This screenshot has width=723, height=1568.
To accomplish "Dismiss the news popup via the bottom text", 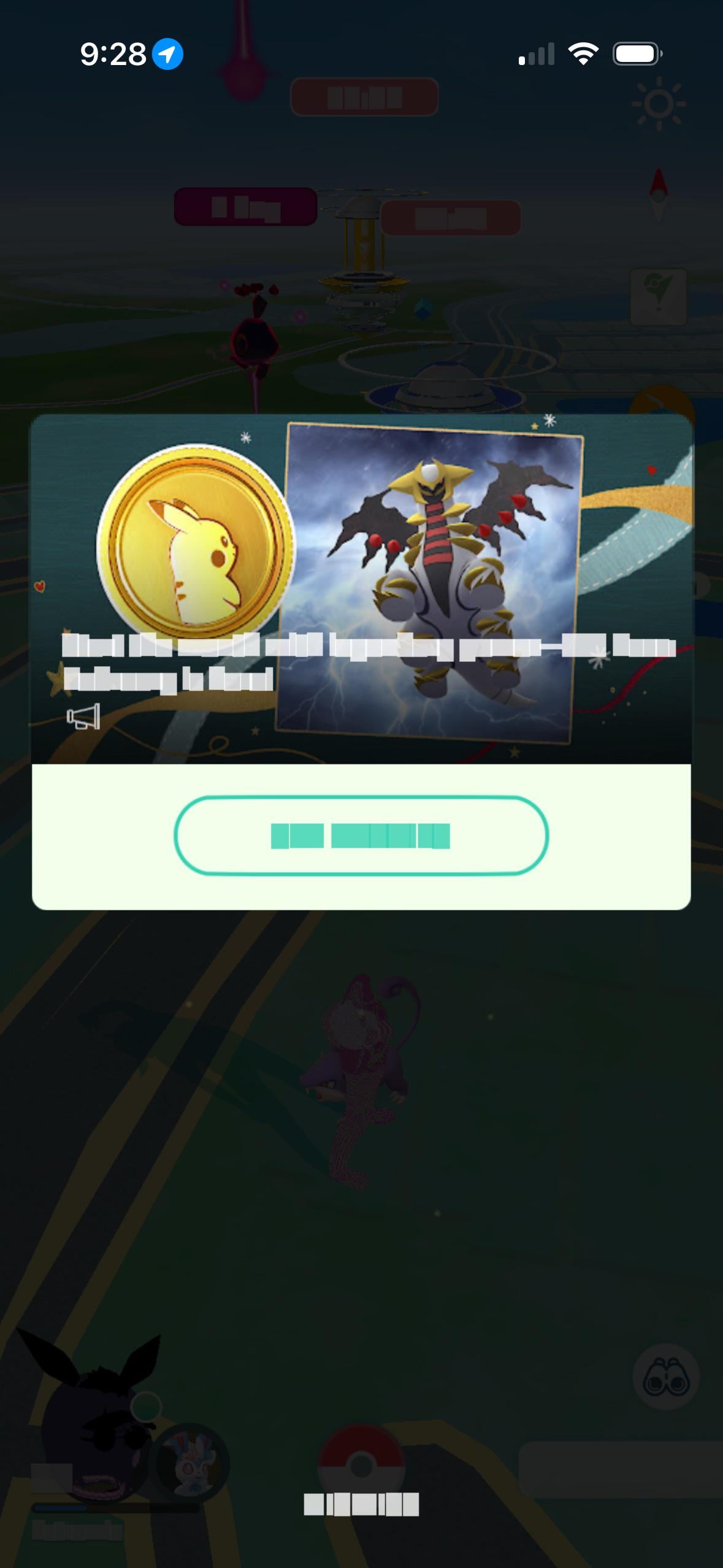I will click(x=361, y=1504).
